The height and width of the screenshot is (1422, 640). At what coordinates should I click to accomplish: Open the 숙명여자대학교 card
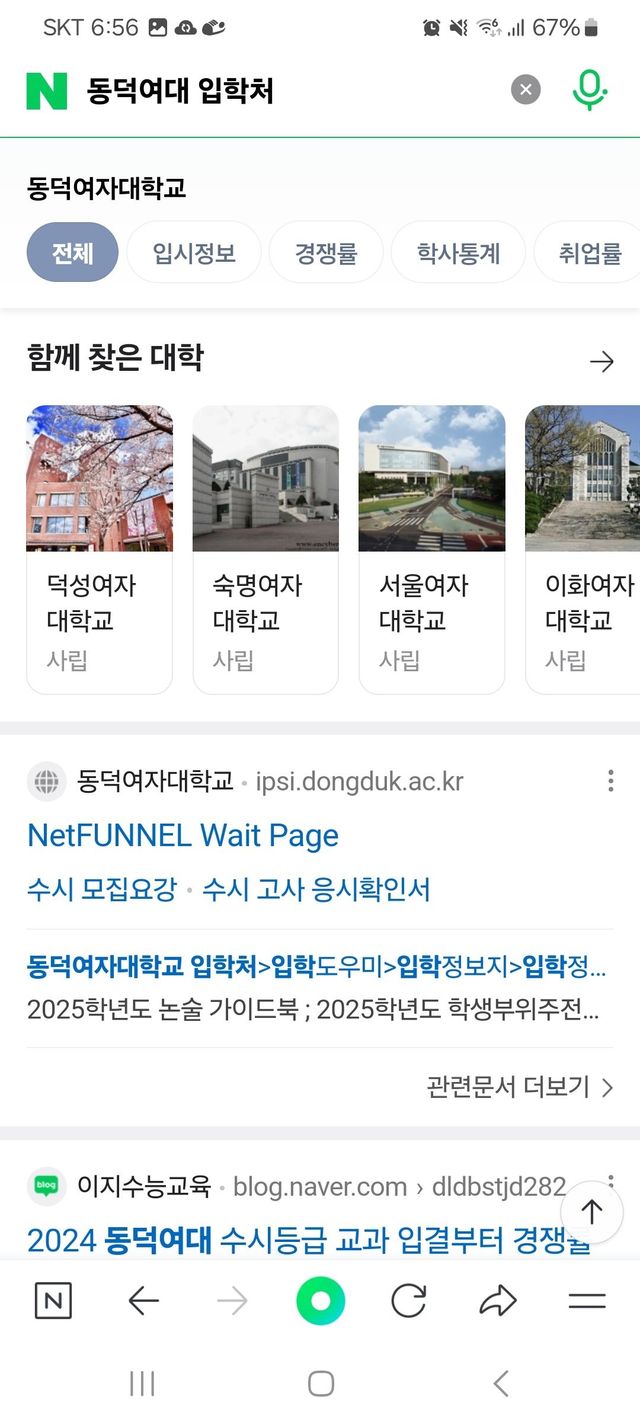pos(265,548)
